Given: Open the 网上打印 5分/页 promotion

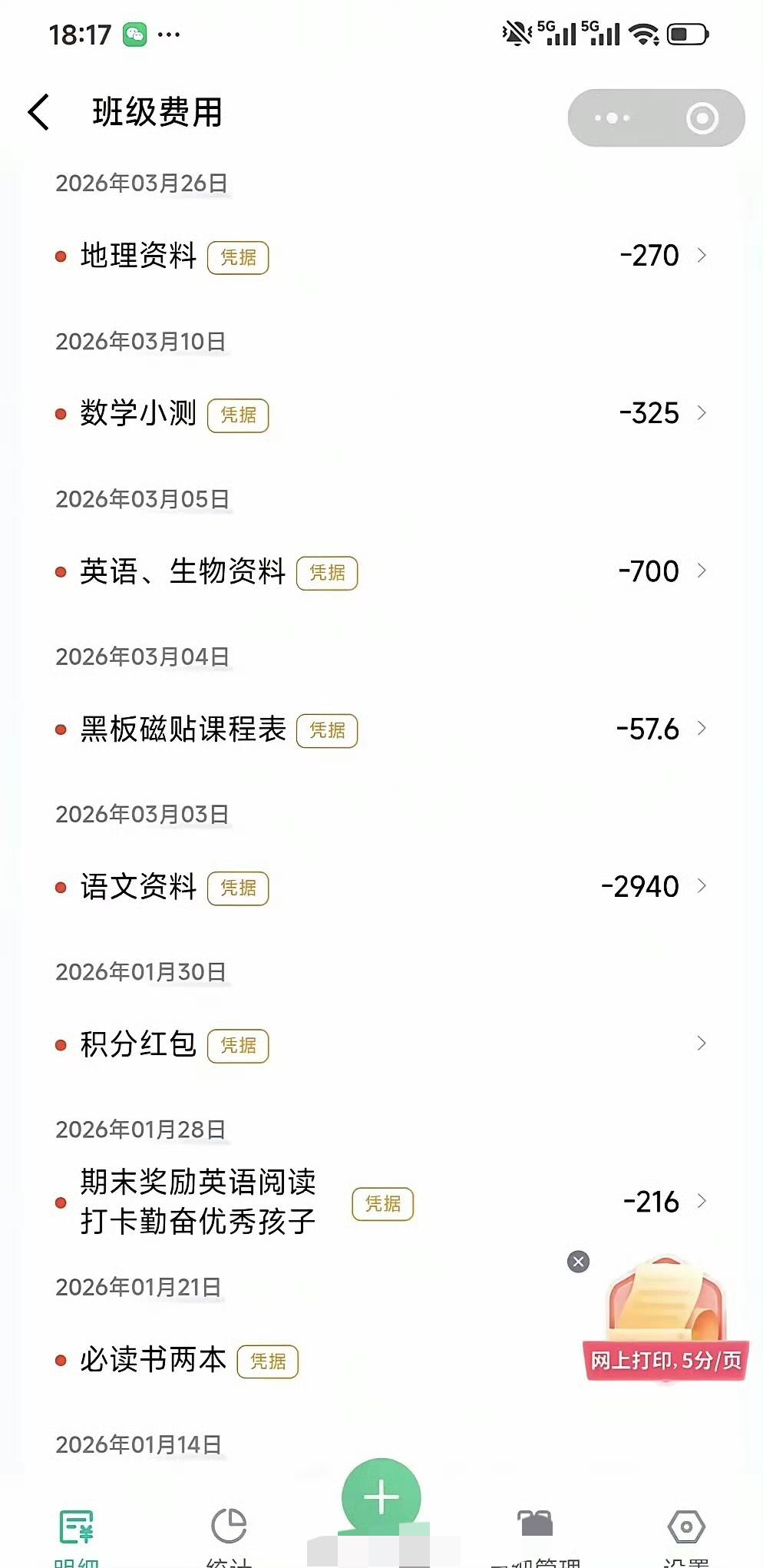Looking at the screenshot, I should pos(666,1318).
